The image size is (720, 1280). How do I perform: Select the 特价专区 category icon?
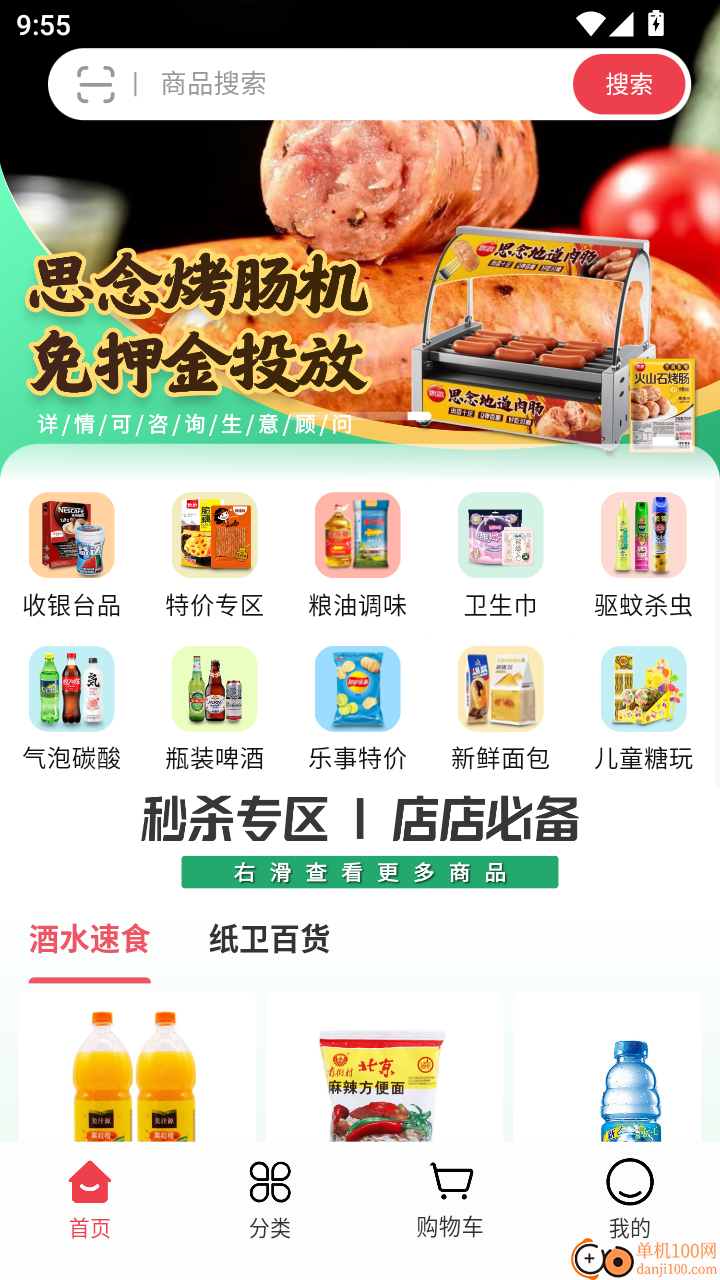tap(214, 535)
